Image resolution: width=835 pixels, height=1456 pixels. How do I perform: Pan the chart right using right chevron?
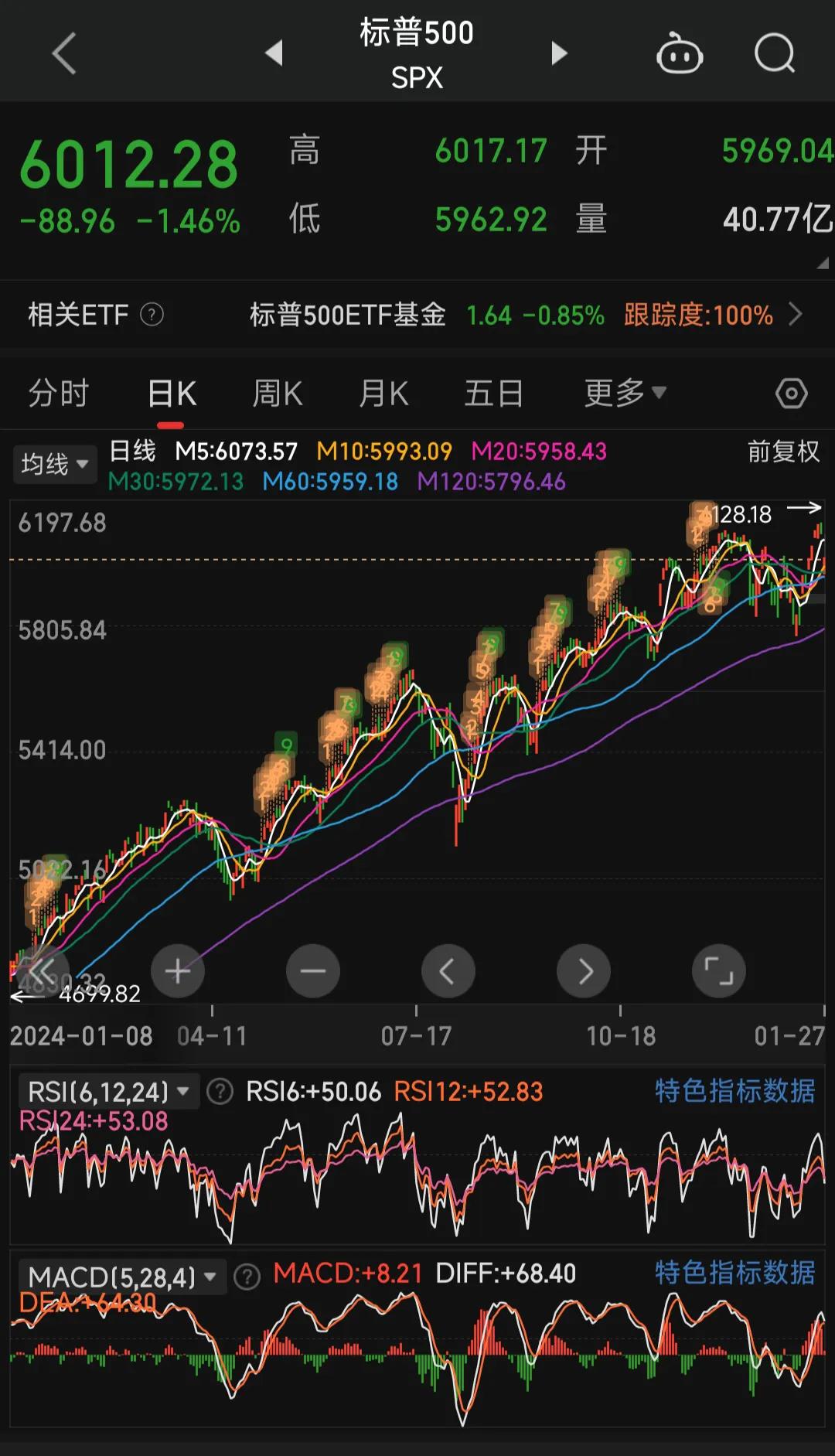583,970
